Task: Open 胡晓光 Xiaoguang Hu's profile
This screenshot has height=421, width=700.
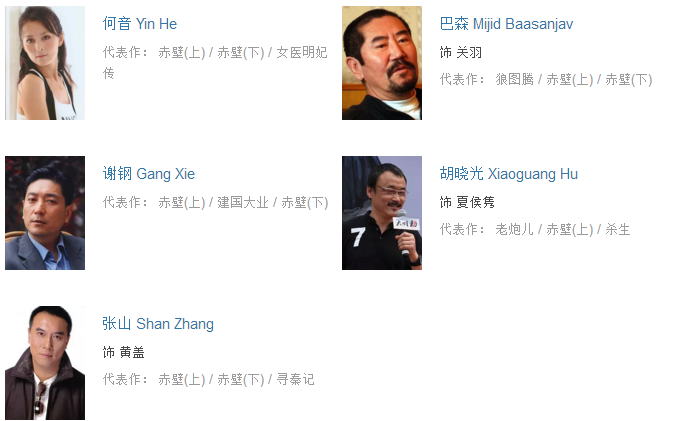Action: tap(508, 174)
